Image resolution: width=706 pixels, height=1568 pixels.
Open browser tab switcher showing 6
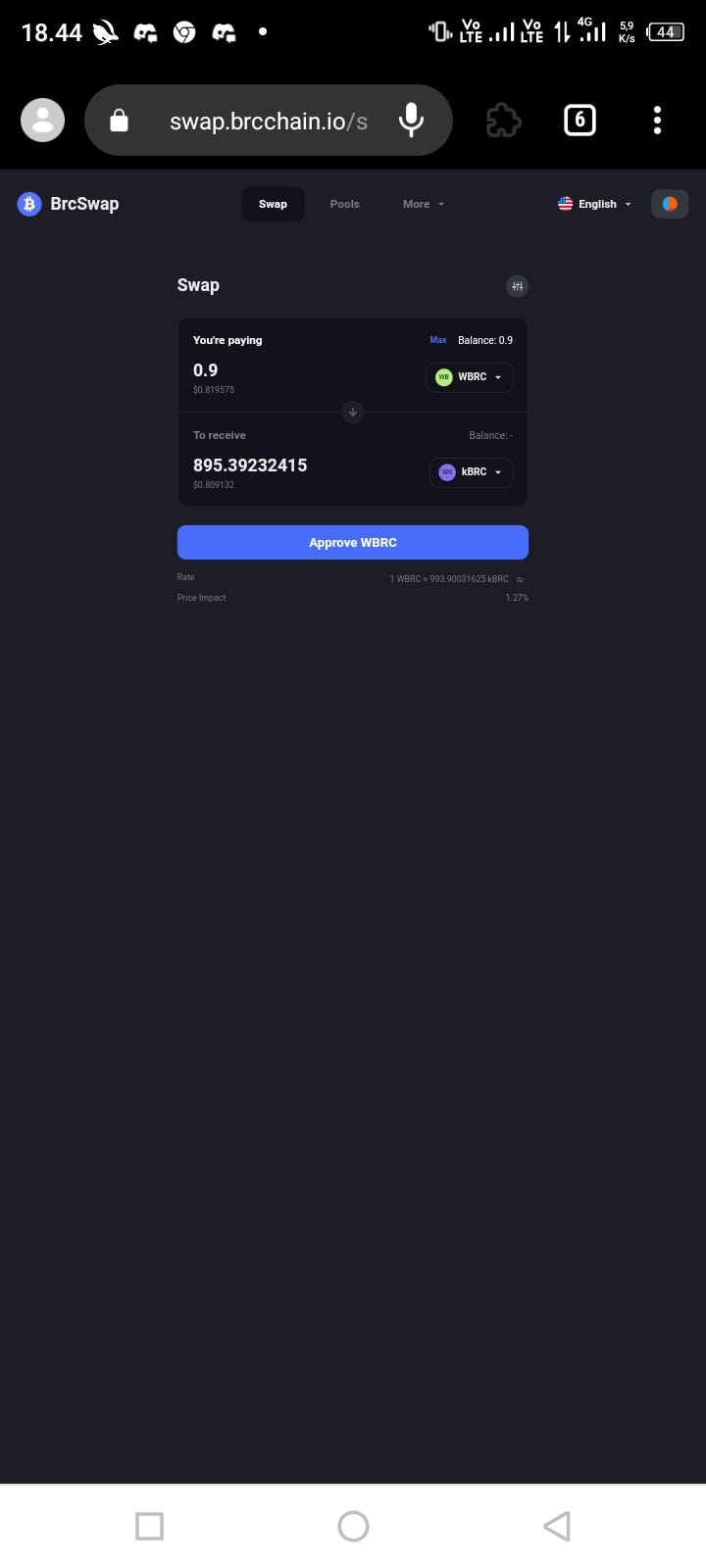point(580,121)
